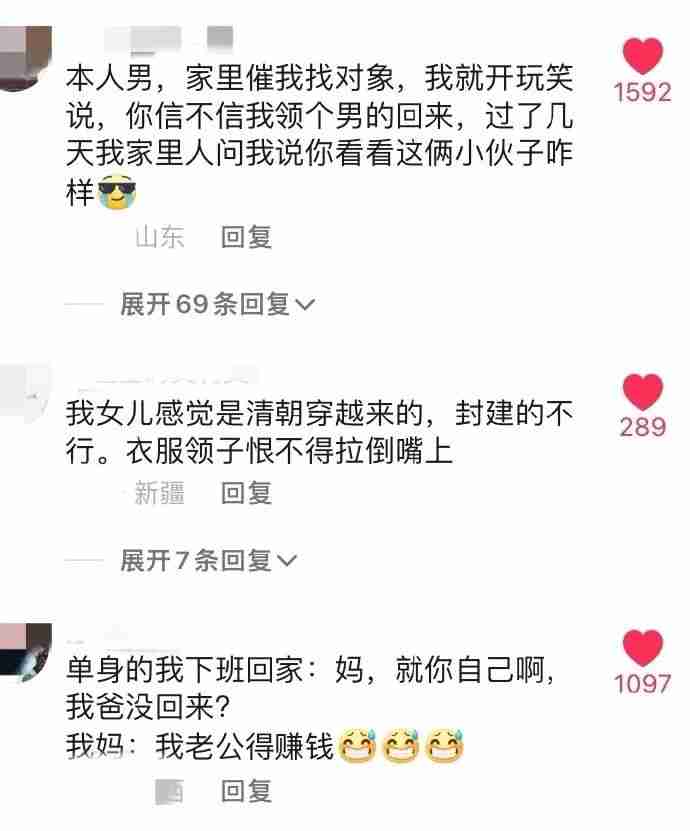690x831 pixels.
Task: Expand the 69 replies
Action: [217, 304]
